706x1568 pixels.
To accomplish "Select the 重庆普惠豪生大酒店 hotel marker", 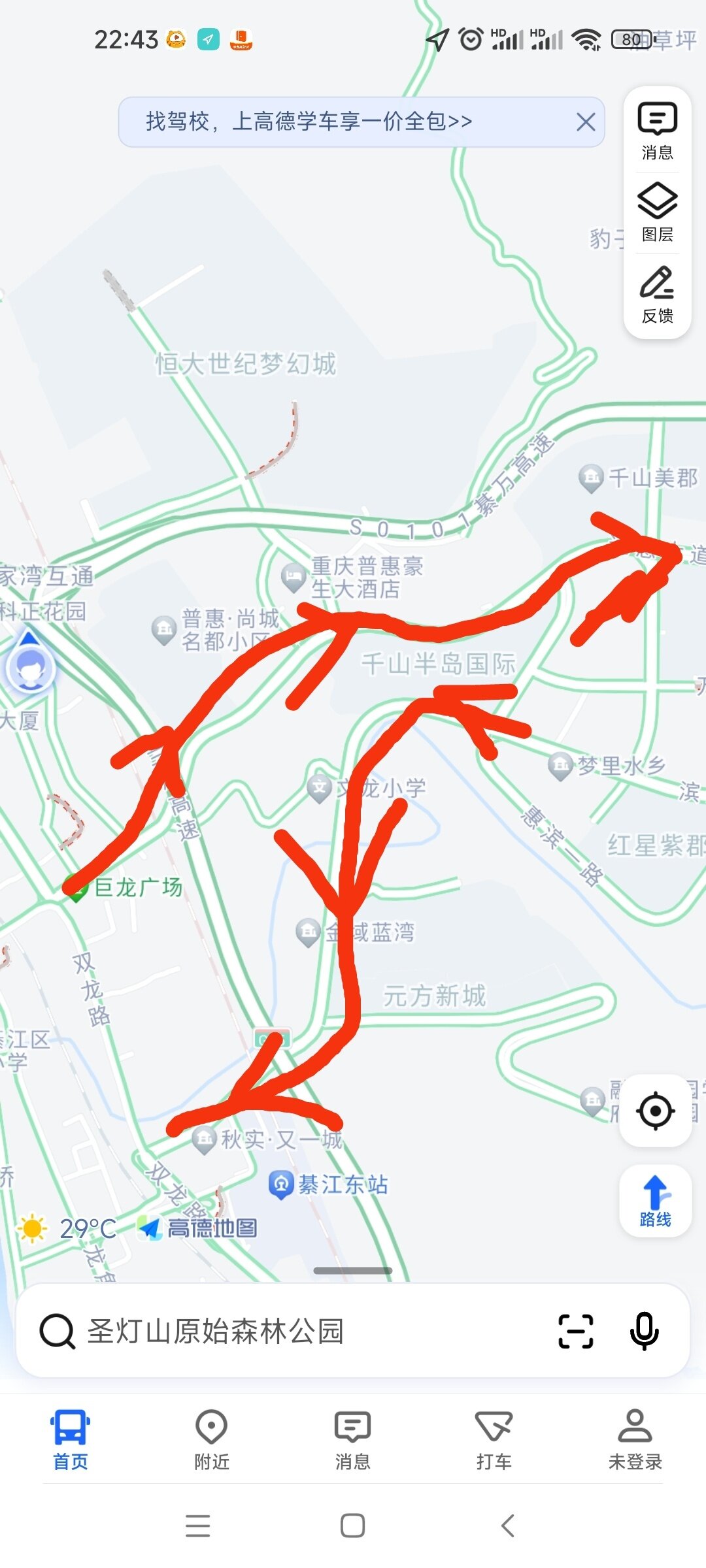I will pyautogui.click(x=294, y=576).
